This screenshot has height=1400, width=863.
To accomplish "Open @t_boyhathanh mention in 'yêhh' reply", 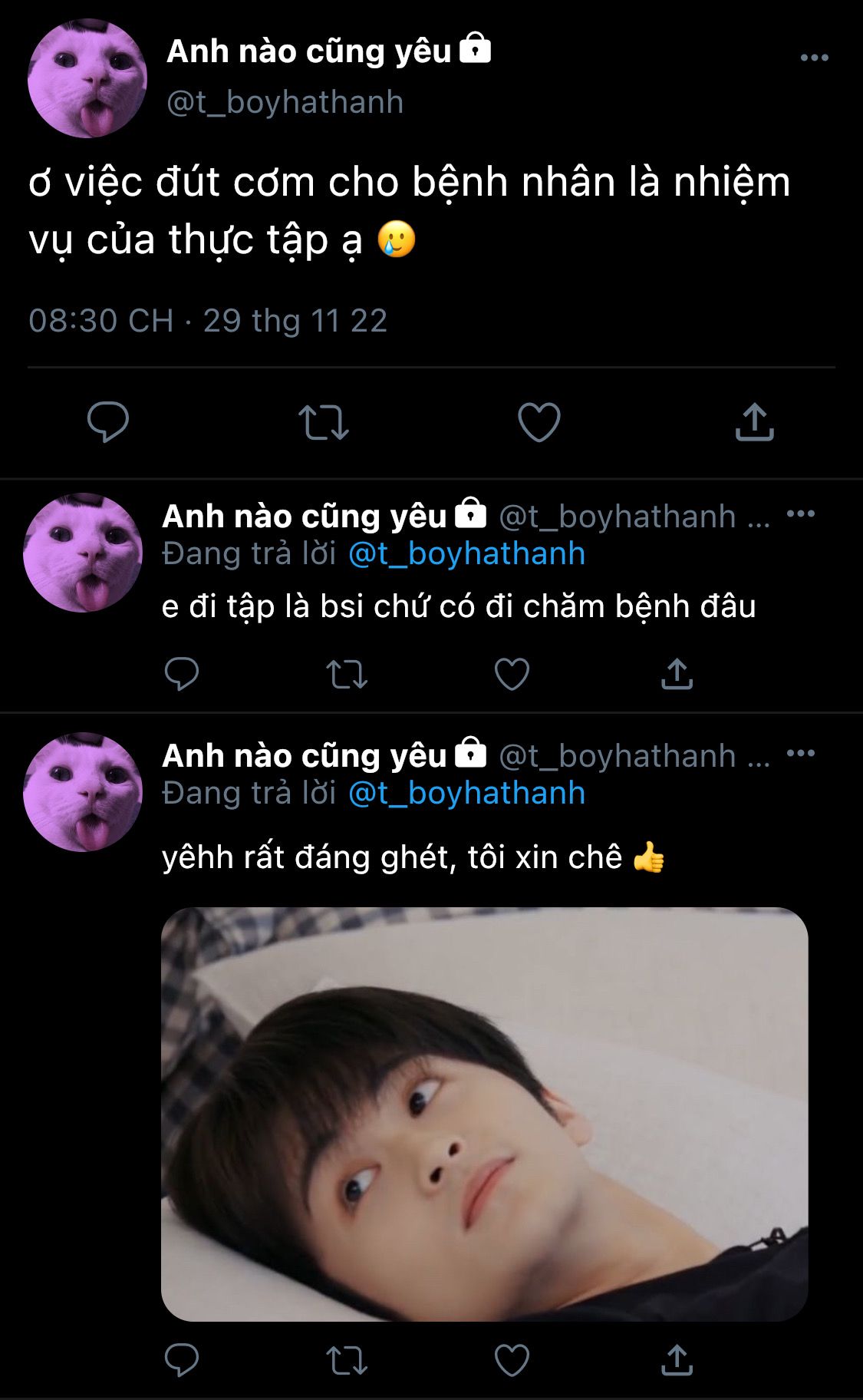I will [x=466, y=793].
